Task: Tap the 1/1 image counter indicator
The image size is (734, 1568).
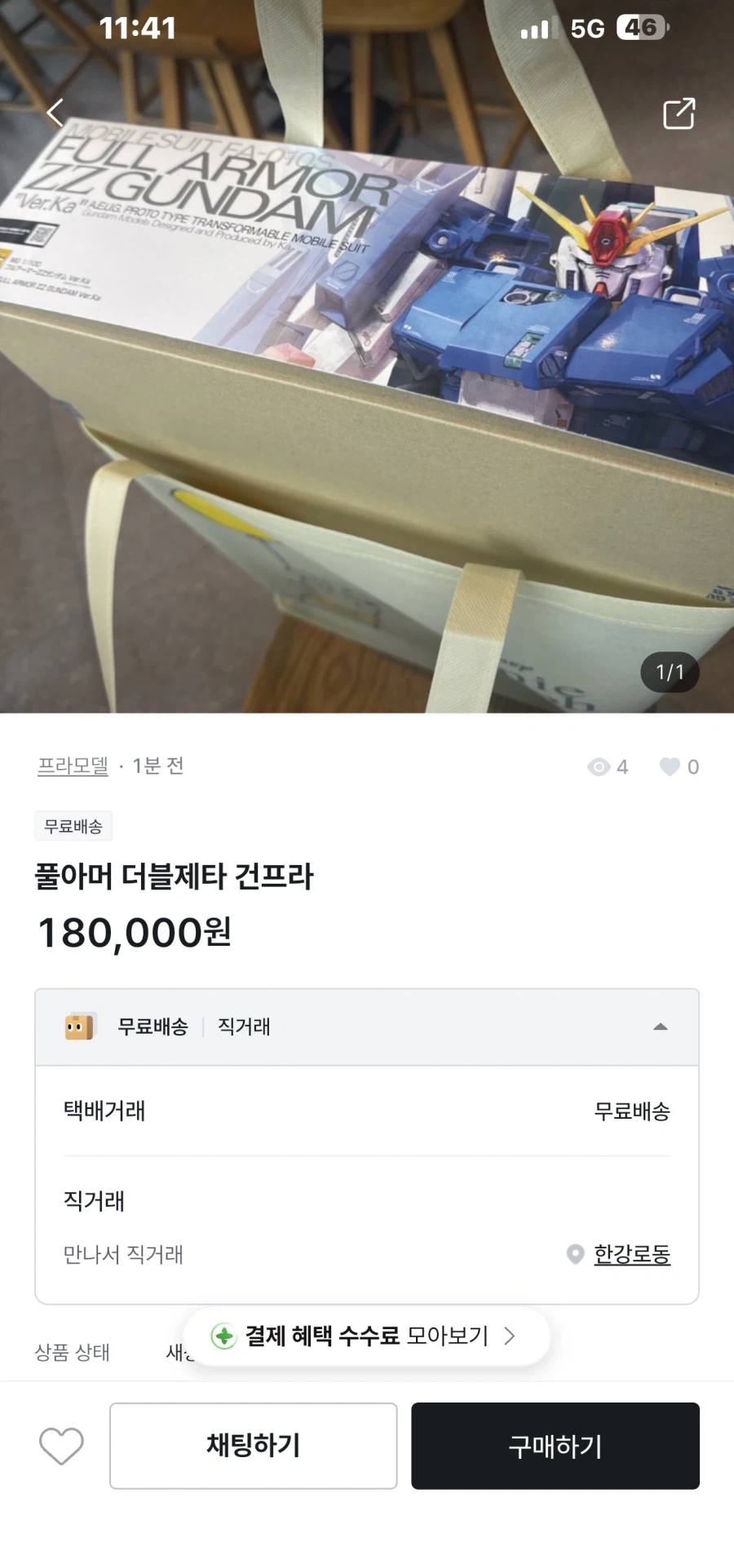Action: pos(670,672)
